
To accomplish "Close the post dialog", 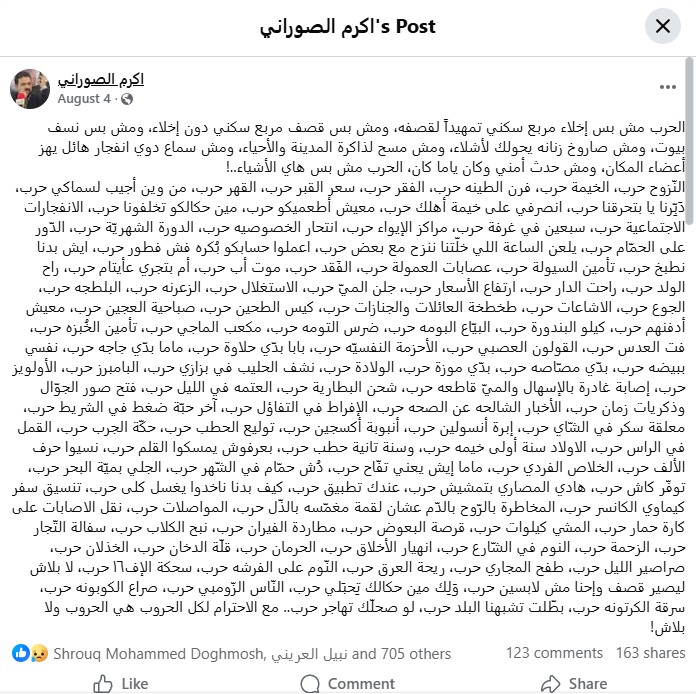I will pos(661,26).
